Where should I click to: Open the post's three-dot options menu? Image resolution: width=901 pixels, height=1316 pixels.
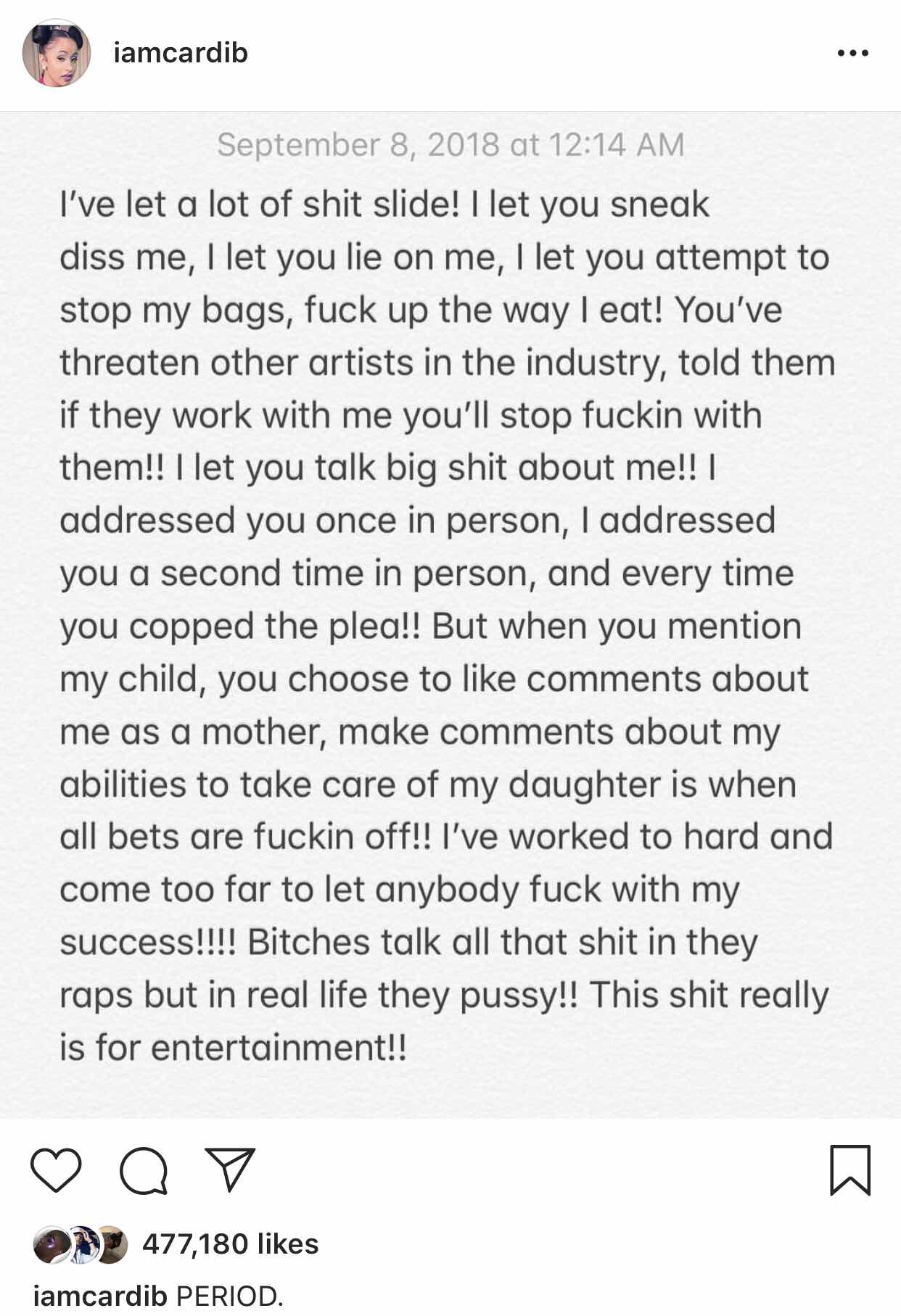point(852,53)
